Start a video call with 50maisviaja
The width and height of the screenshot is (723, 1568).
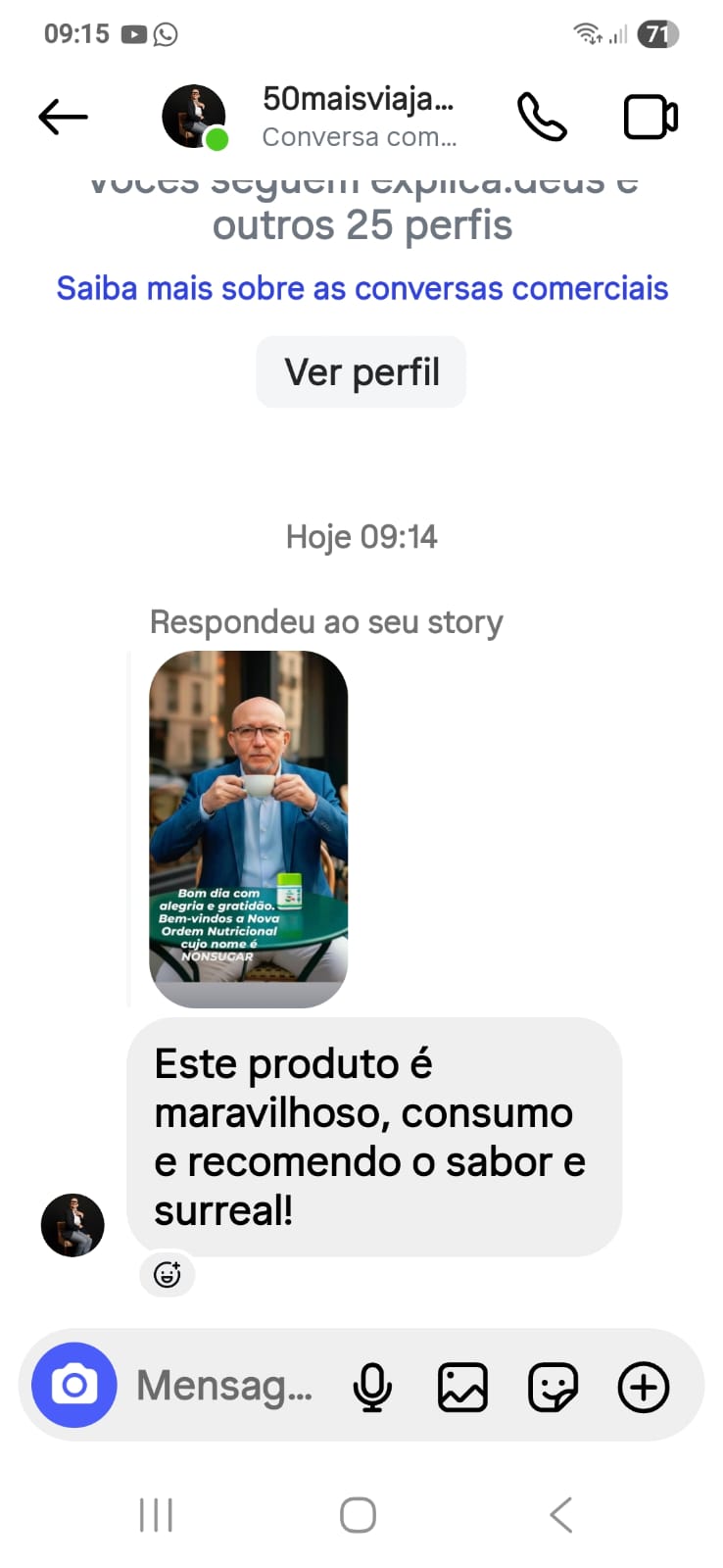pyautogui.click(x=650, y=118)
